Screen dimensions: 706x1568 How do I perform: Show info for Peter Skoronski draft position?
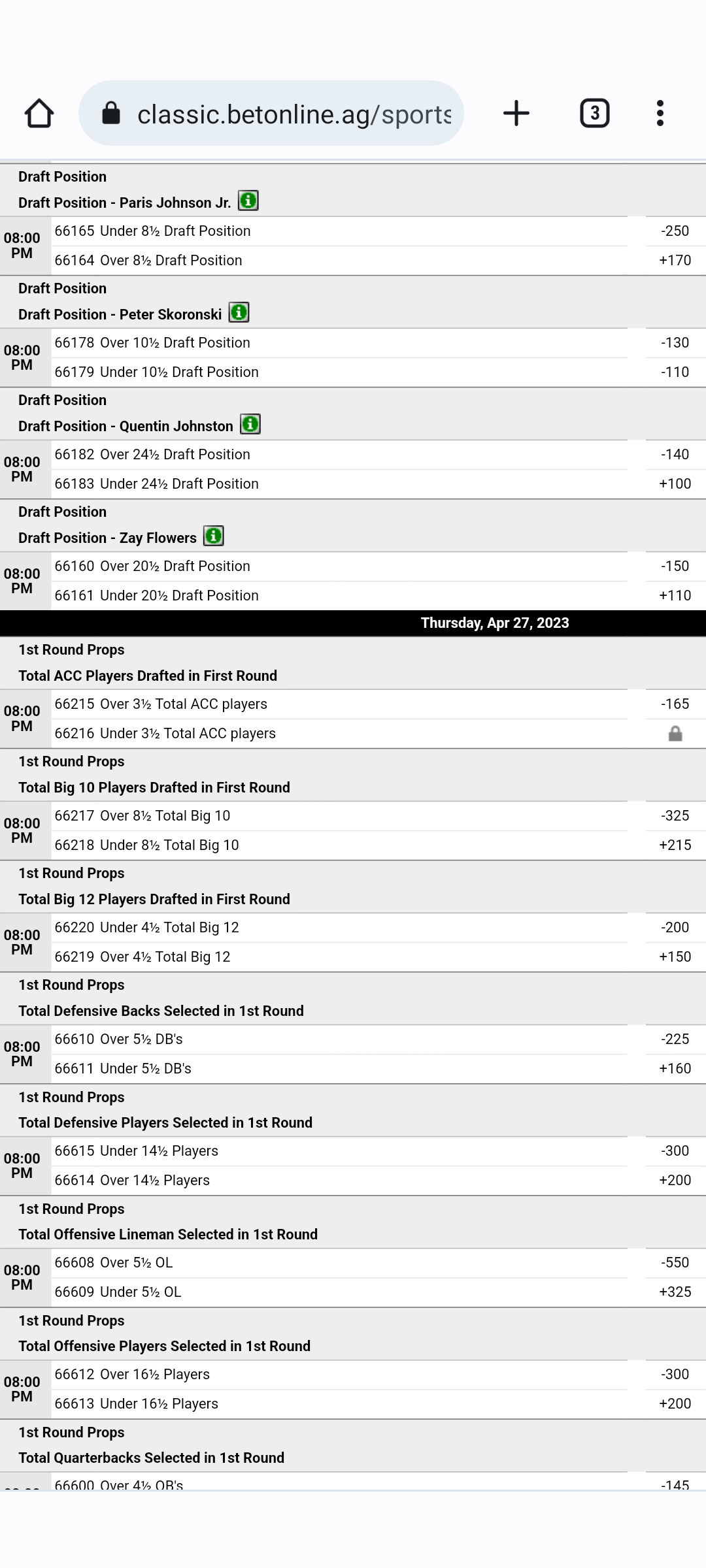(x=239, y=312)
